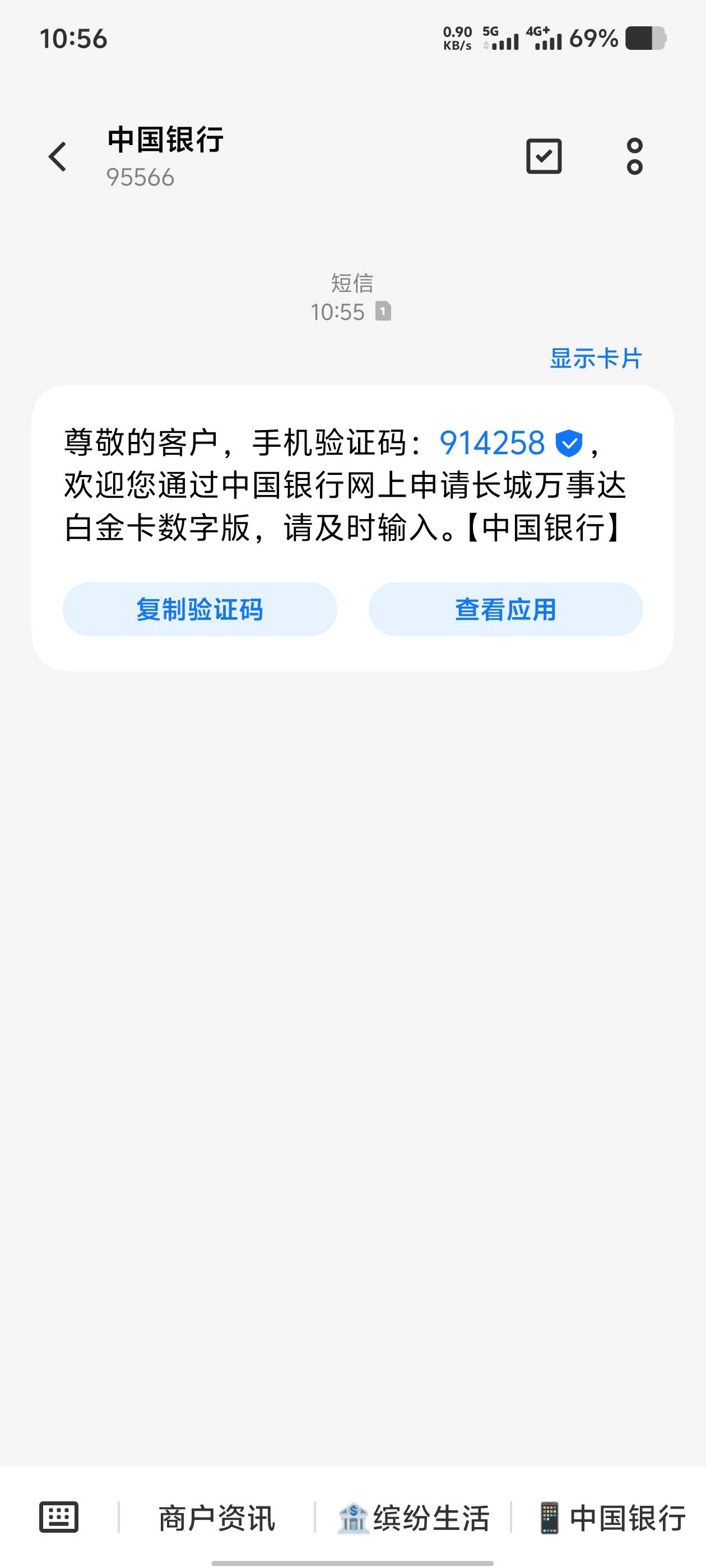This screenshot has width=706, height=1568.
Task: Tap the 显示卡片 link
Action: click(x=596, y=358)
